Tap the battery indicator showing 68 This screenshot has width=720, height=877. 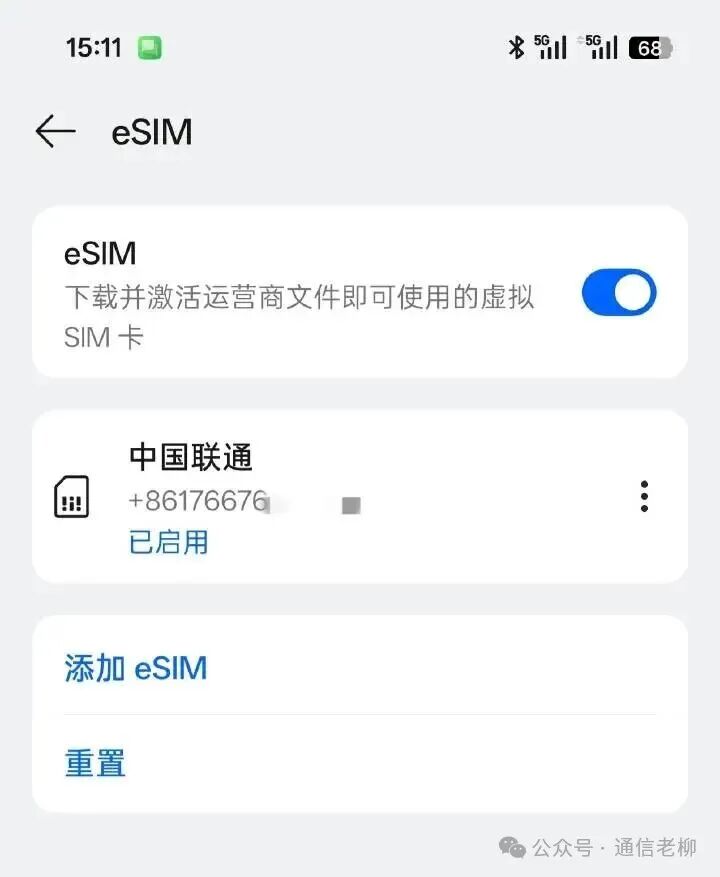[652, 46]
